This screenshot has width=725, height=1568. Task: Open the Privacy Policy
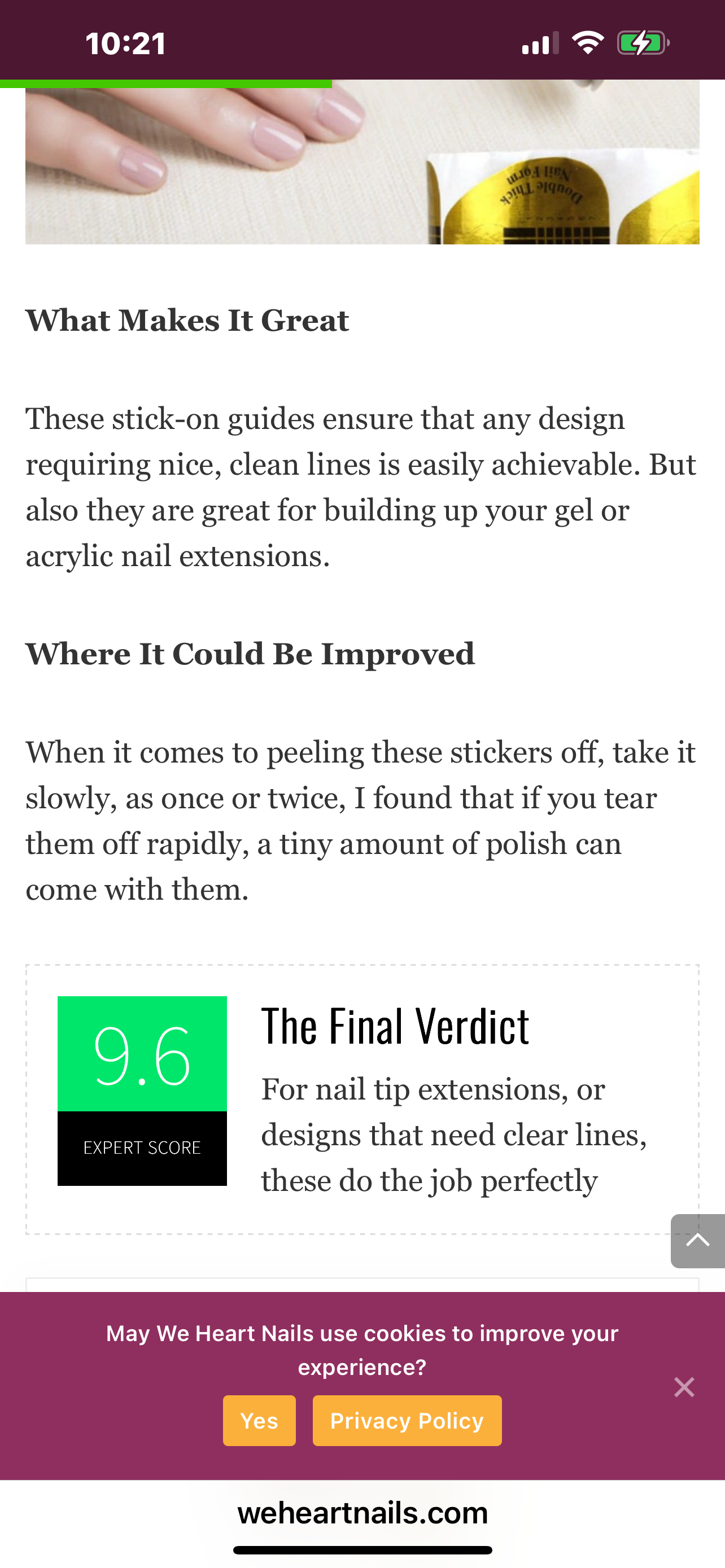pos(407,1421)
